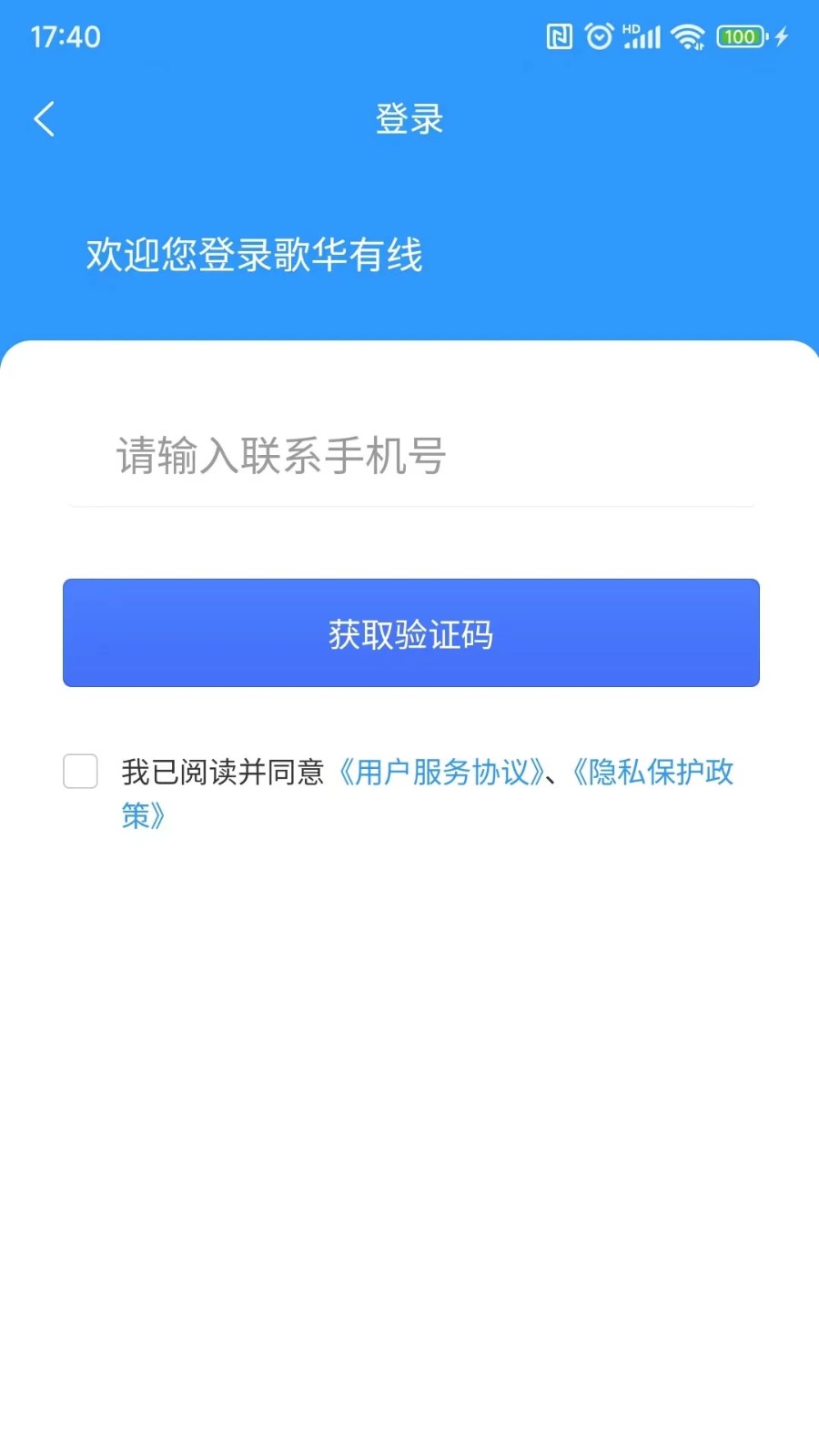This screenshot has width=819, height=1456.
Task: Toggle agreement acceptance before login
Action: pos(81,771)
